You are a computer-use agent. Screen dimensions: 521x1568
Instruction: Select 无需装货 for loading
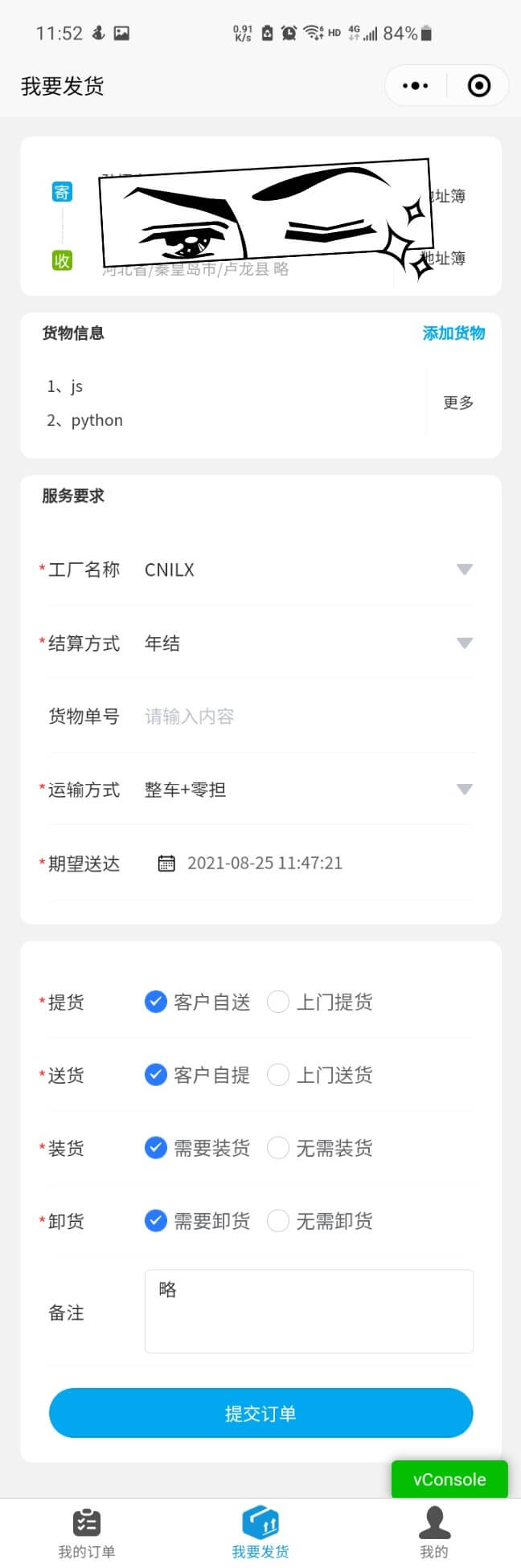320,1148
